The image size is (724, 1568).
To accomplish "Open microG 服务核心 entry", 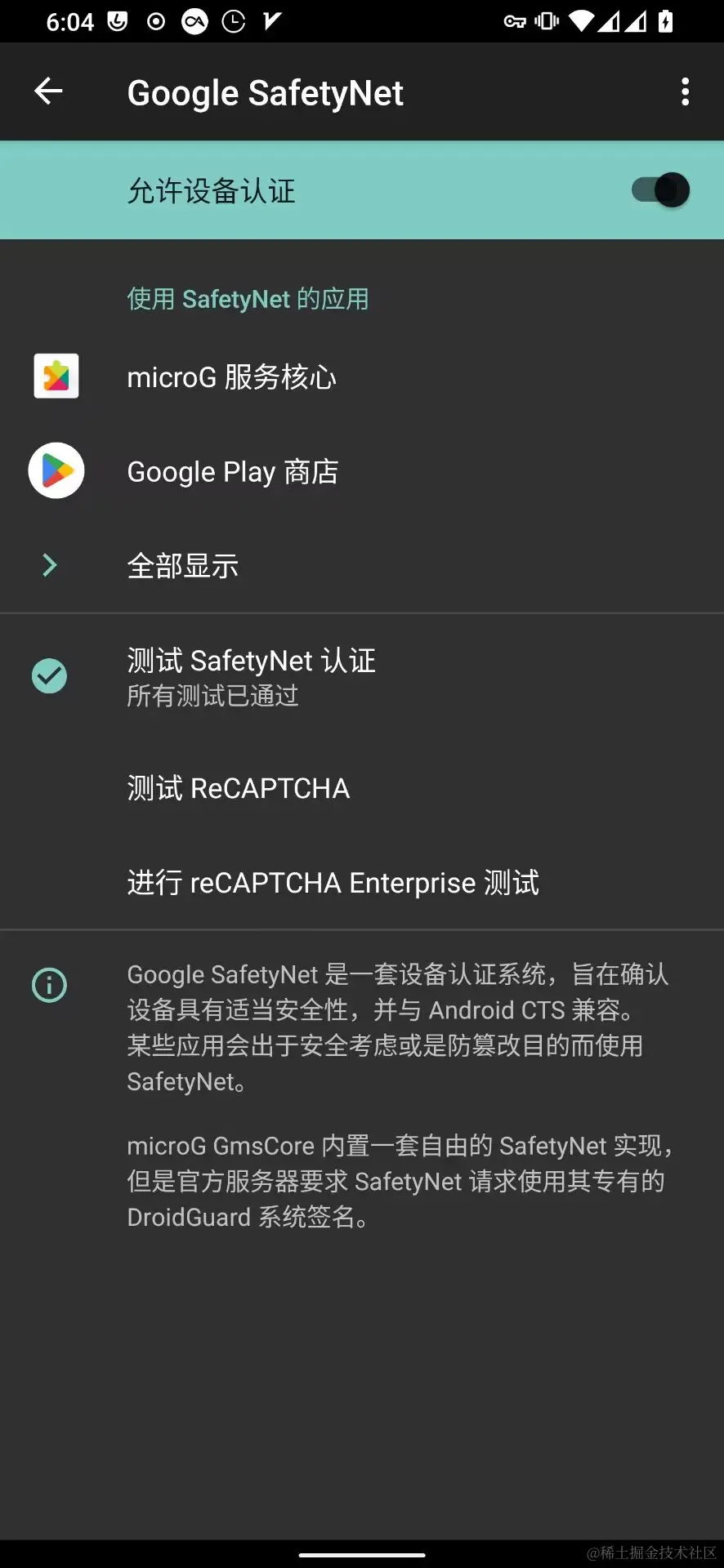I will tap(231, 377).
